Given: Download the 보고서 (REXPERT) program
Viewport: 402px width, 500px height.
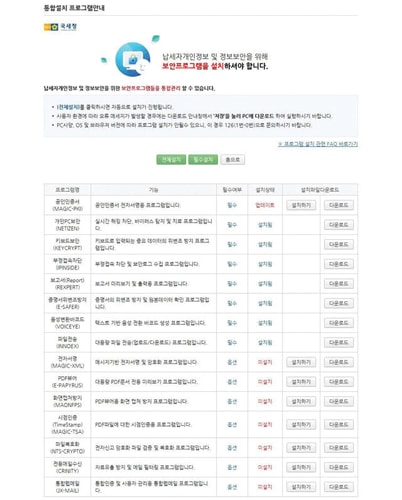Looking at the screenshot, I should [339, 284].
